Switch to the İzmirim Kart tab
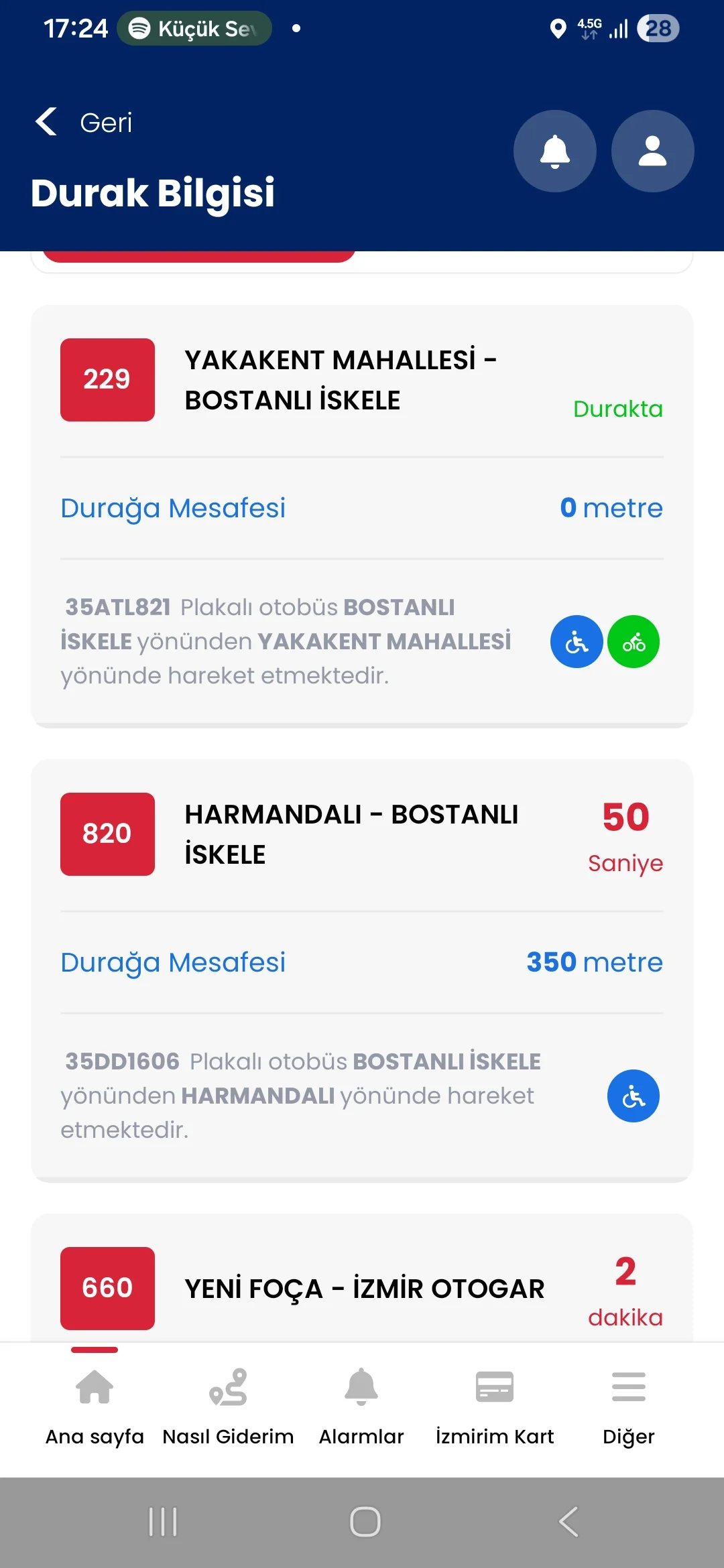This screenshot has width=724, height=1568. [x=495, y=1407]
